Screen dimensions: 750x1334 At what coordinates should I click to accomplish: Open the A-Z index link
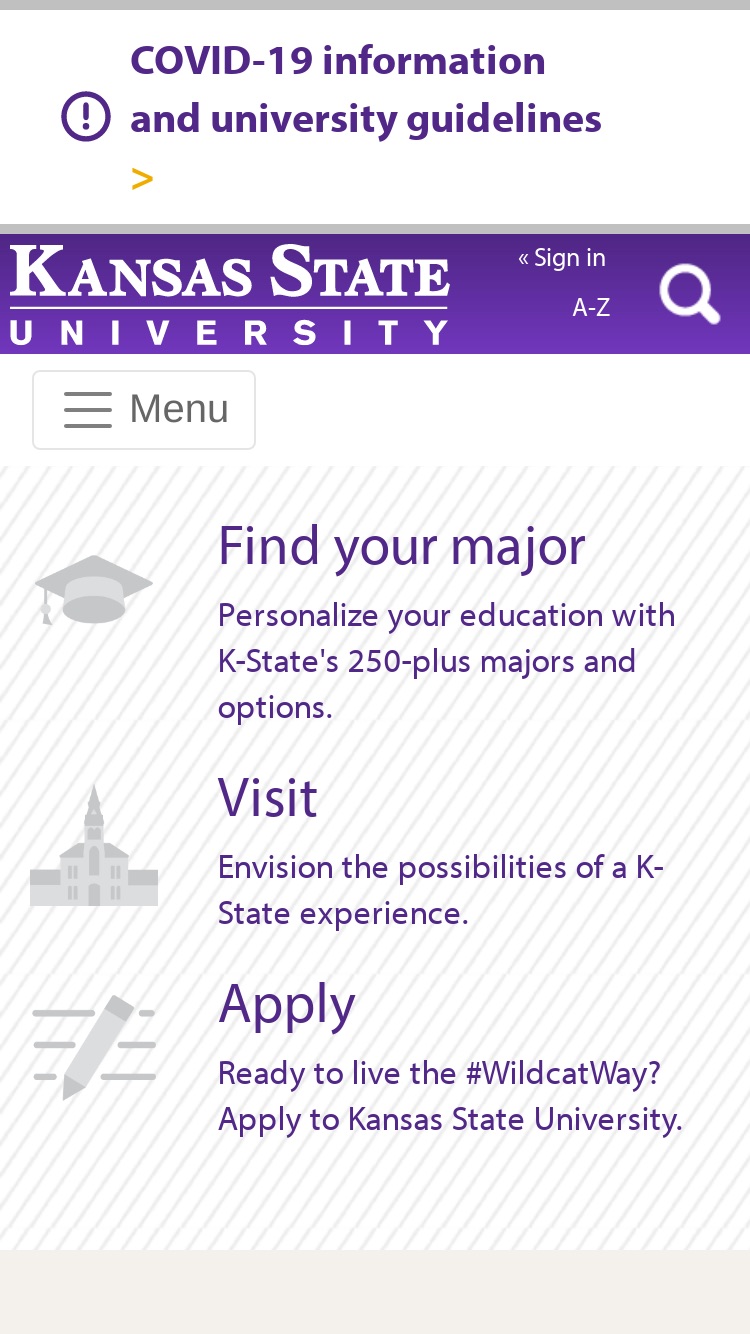pos(591,307)
